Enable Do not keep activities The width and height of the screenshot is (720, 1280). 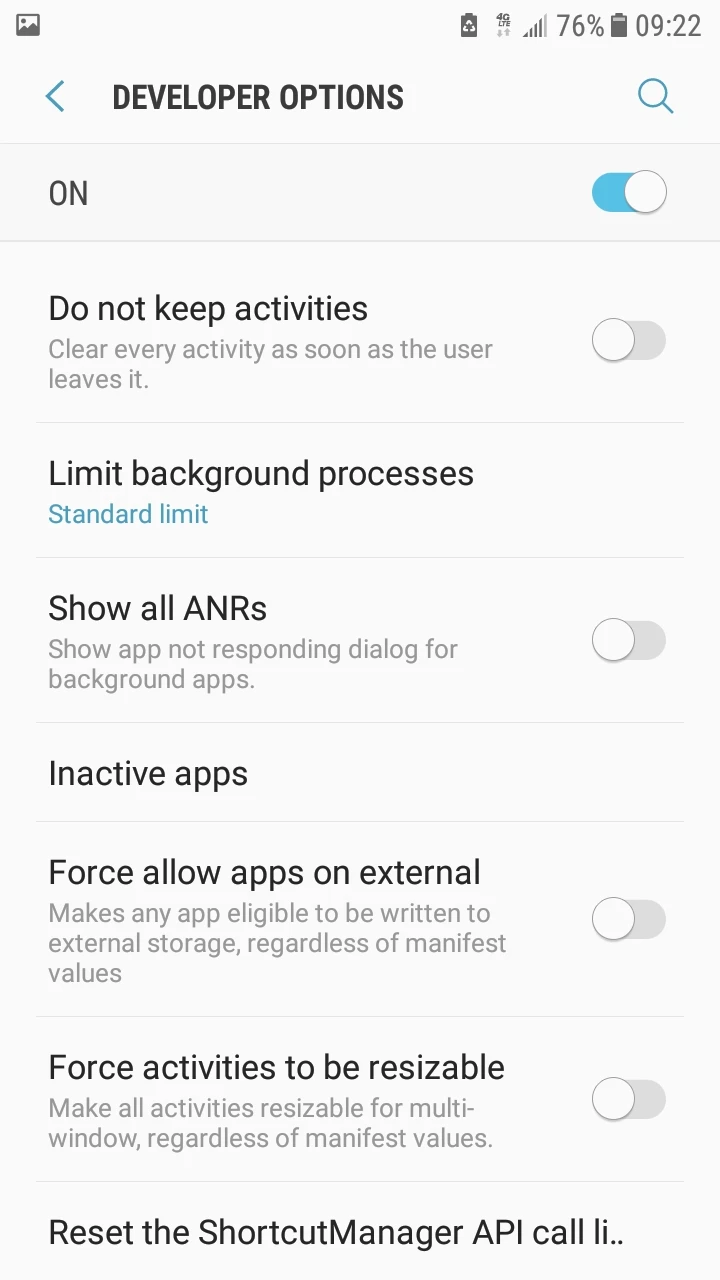(628, 341)
